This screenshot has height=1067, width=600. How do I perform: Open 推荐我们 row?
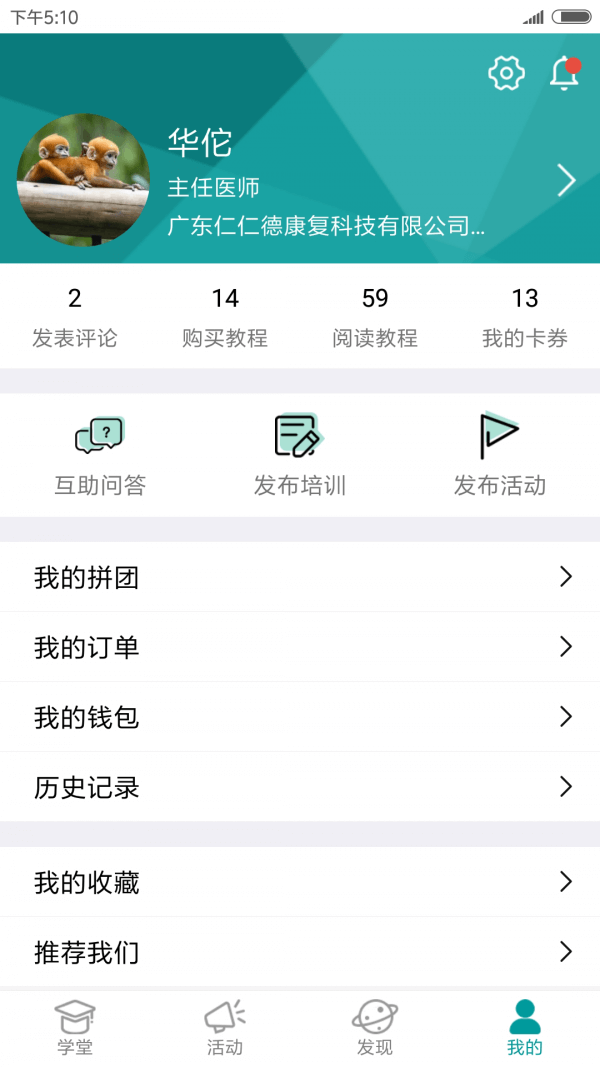[300, 952]
